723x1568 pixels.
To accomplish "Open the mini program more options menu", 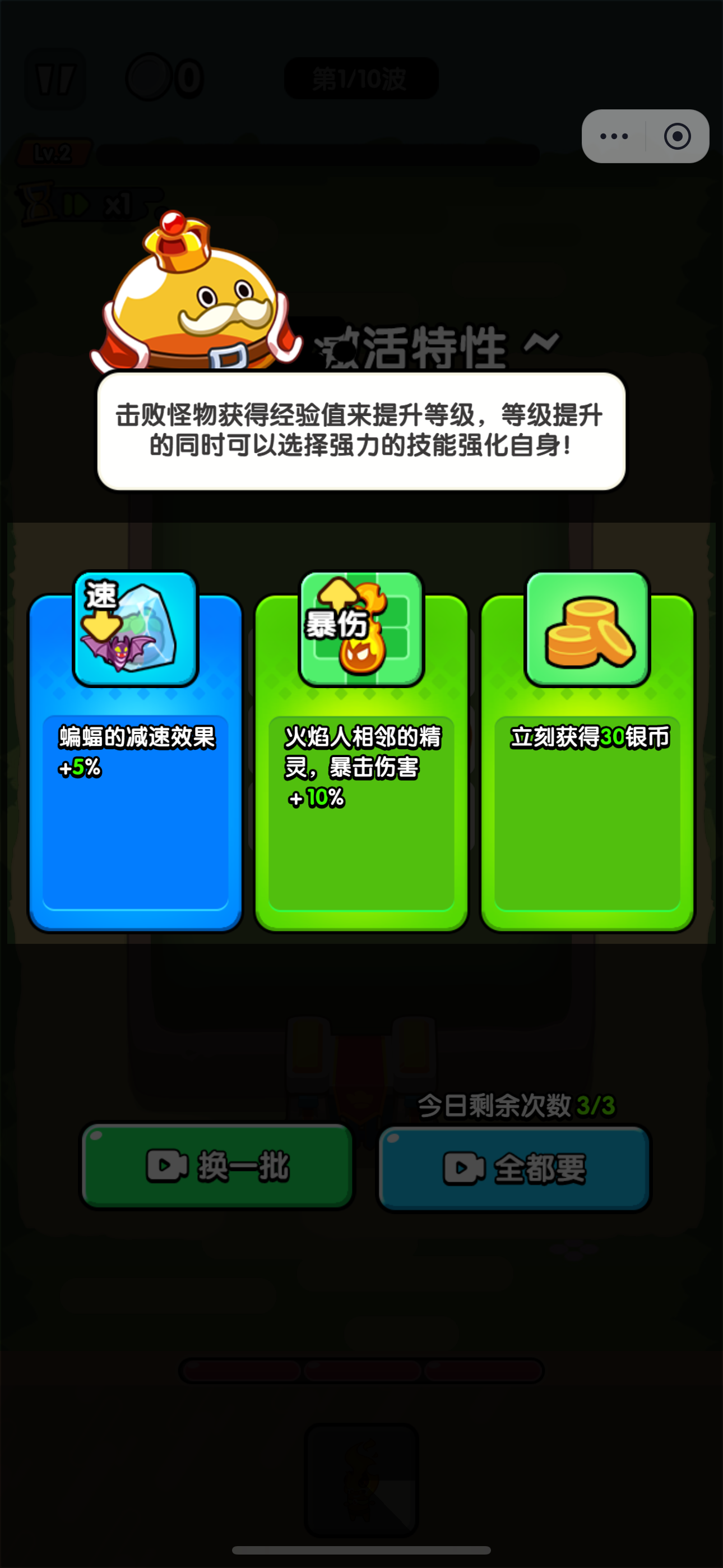I will point(614,136).
